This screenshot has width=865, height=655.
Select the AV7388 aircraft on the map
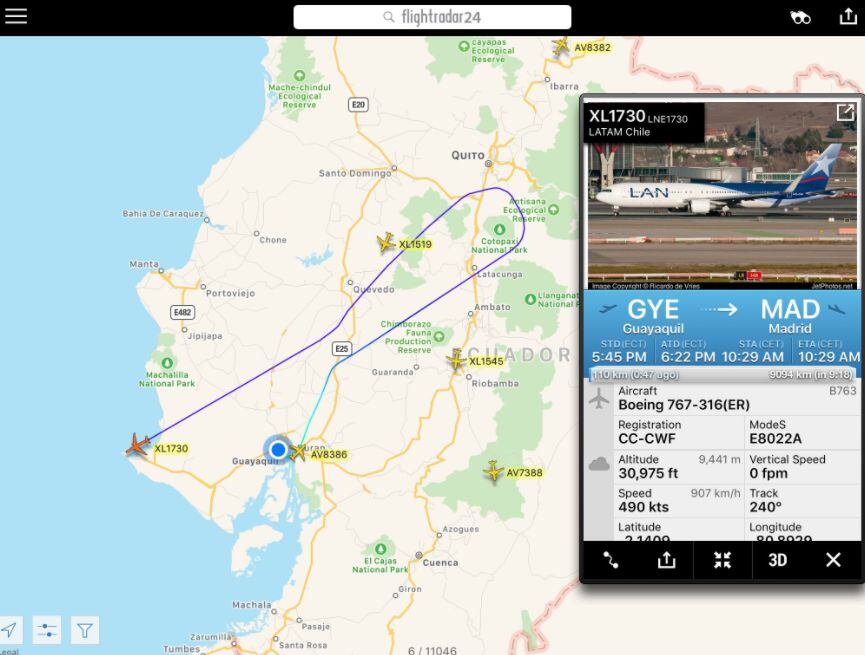pyautogui.click(x=493, y=471)
